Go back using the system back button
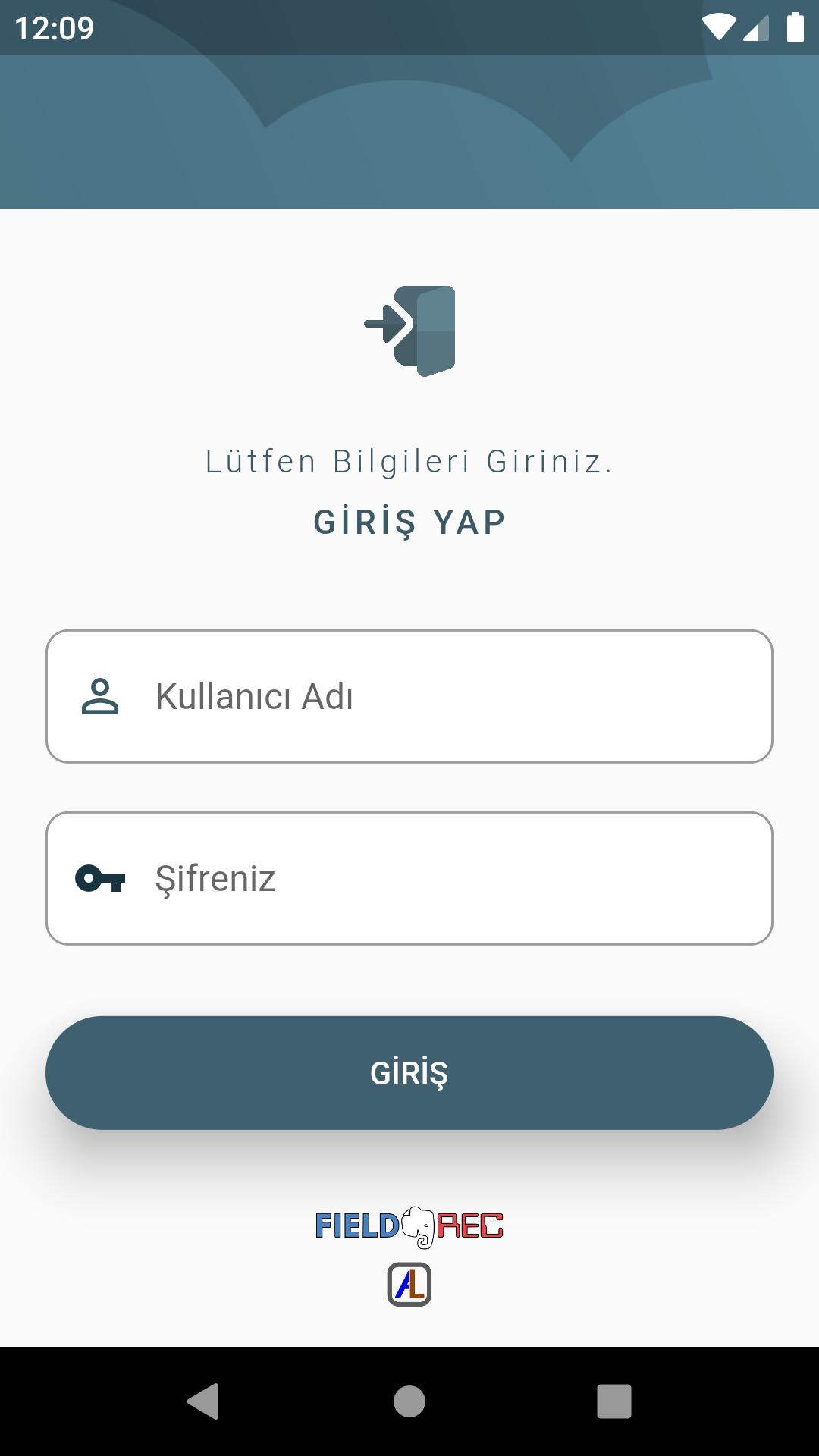The height and width of the screenshot is (1456, 819). click(x=203, y=1401)
